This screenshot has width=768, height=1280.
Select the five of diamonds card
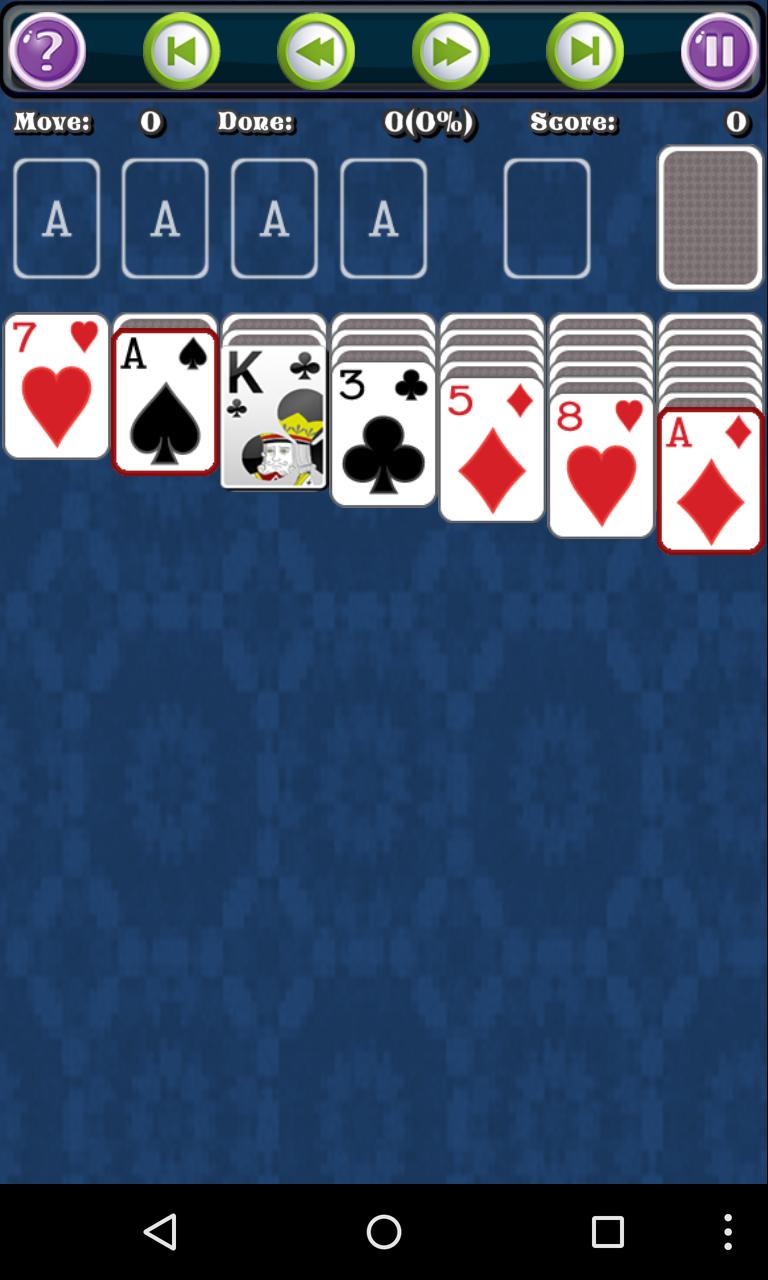(492, 450)
